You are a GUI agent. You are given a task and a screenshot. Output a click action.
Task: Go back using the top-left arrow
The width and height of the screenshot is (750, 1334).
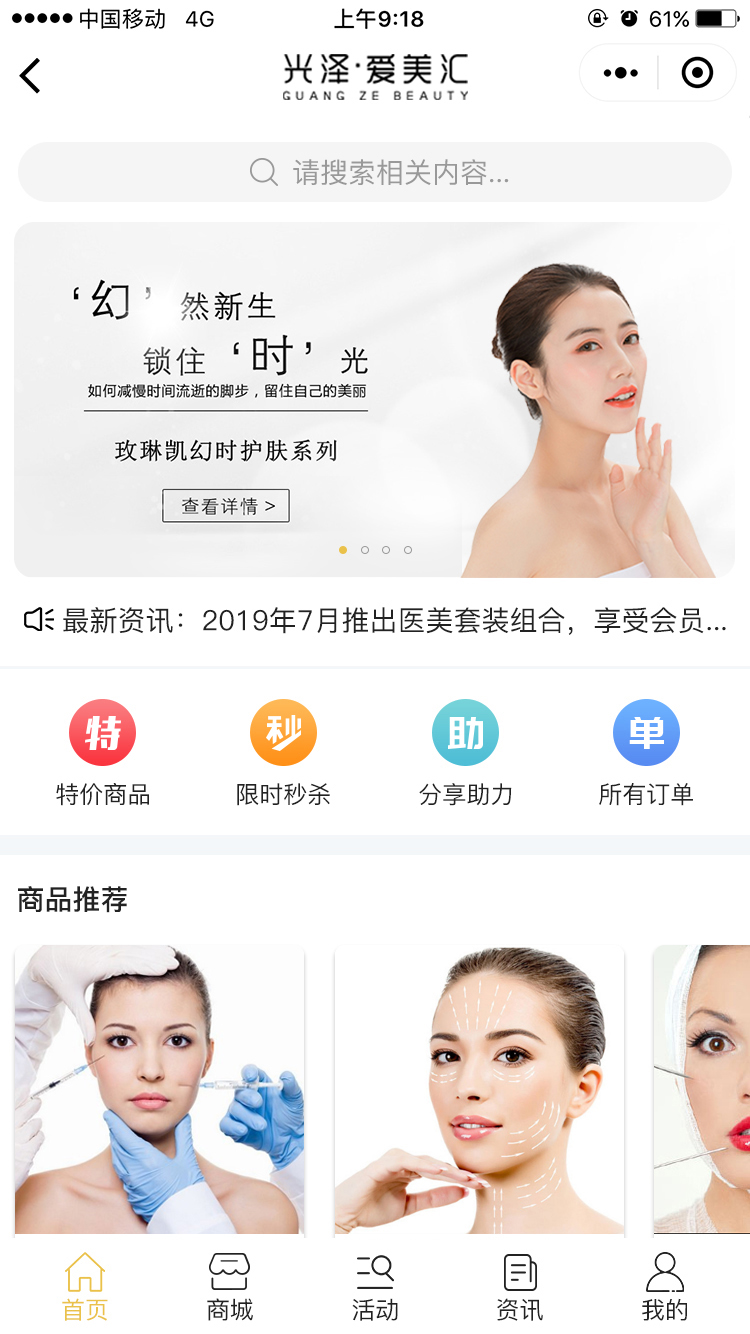31,75
